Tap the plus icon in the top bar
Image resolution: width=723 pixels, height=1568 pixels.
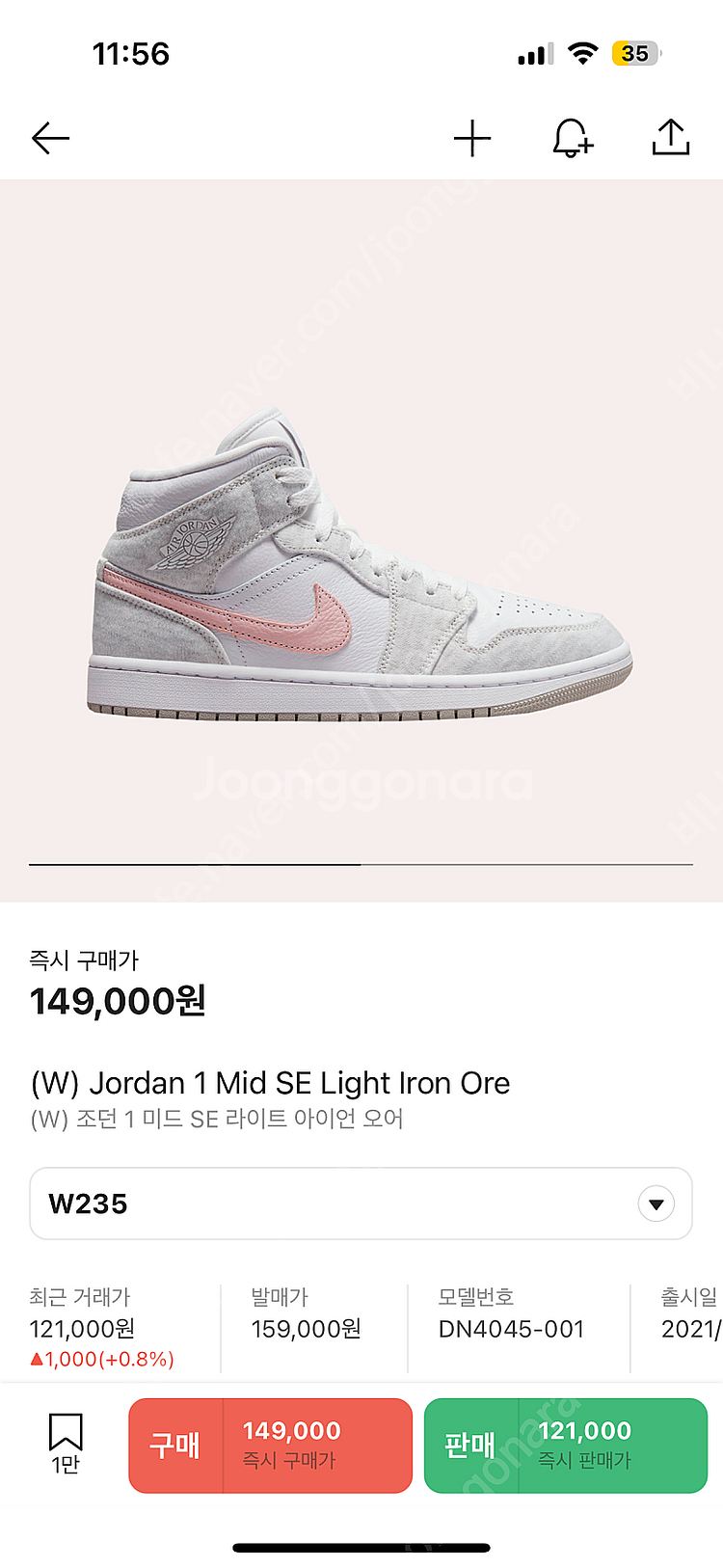pos(472,139)
